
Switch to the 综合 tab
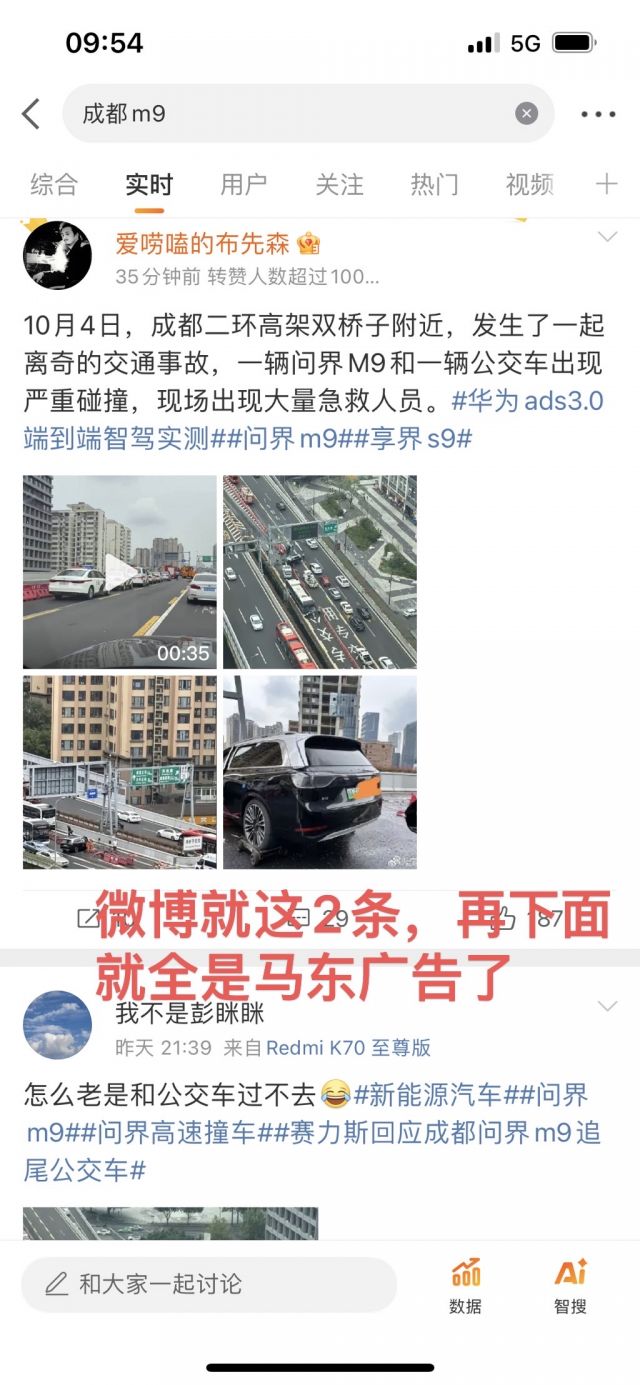[54, 185]
